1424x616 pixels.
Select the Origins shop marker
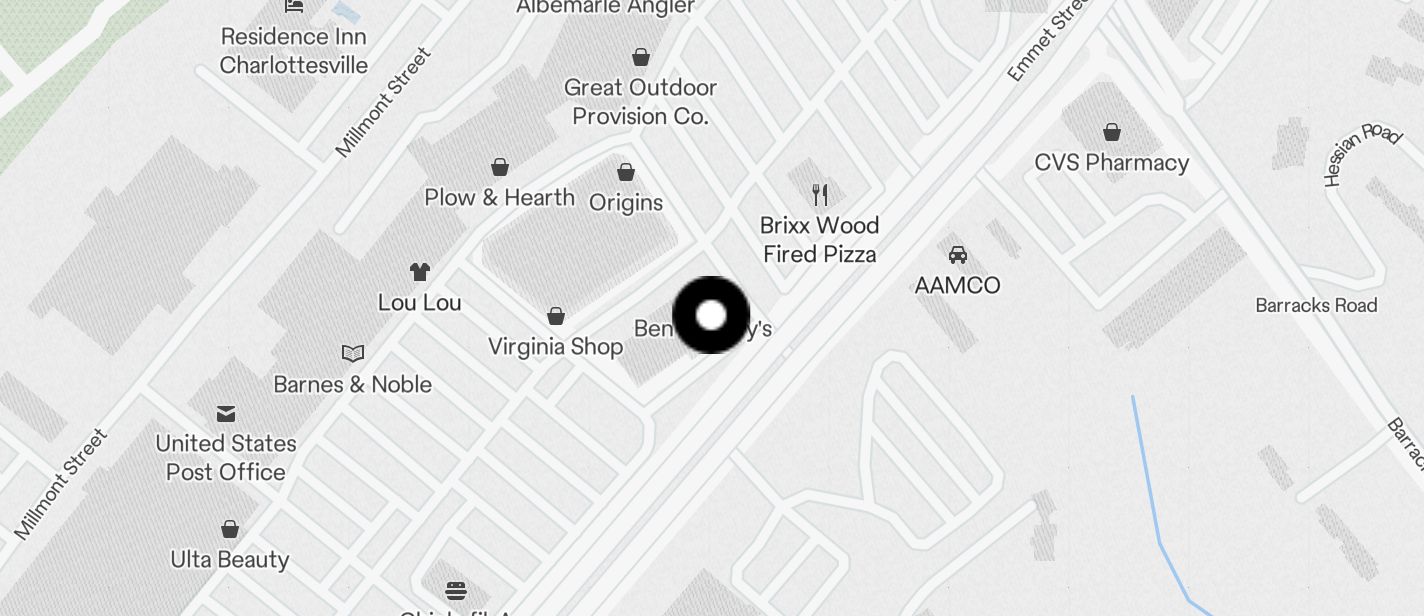pos(626,173)
